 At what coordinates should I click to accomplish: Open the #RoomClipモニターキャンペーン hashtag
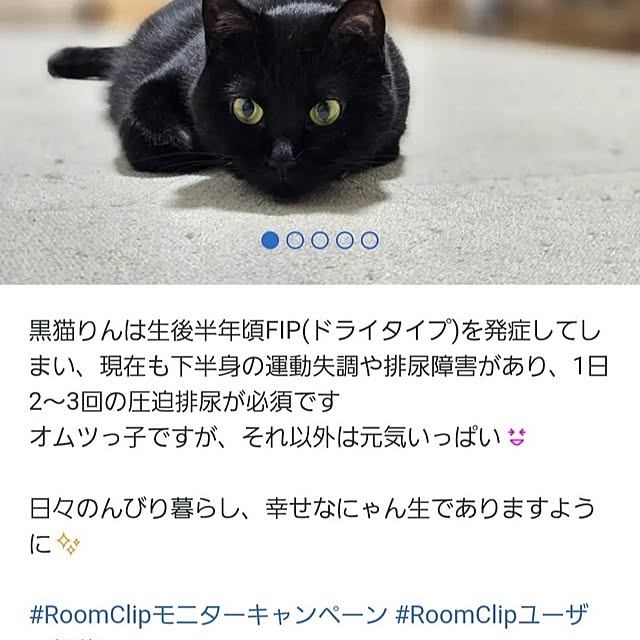click(207, 613)
